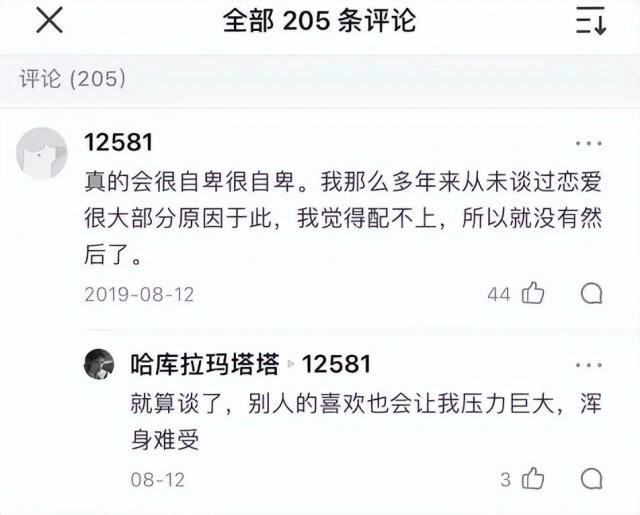Close the comments panel with the X
This screenshot has height=515, width=640.
tap(49, 21)
